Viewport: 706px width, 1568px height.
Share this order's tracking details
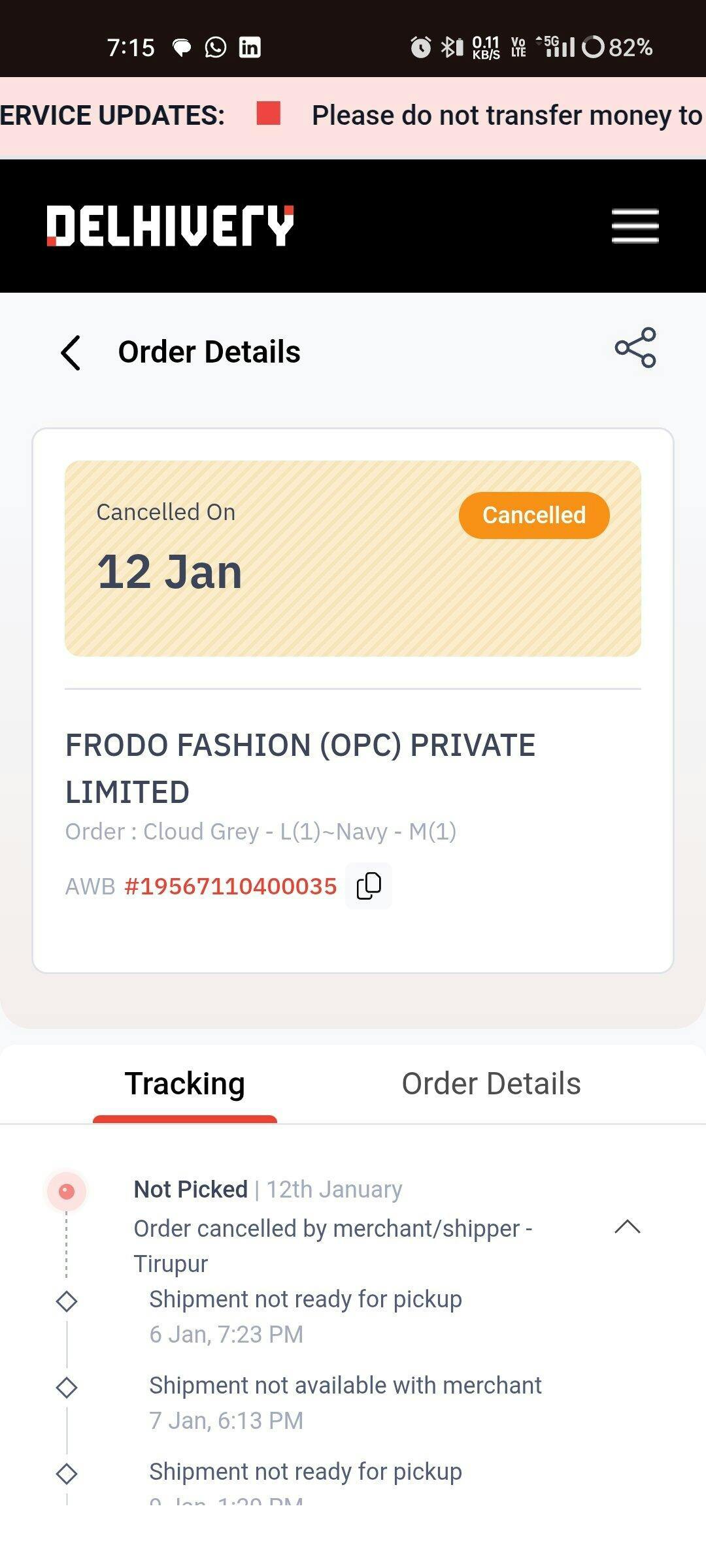[635, 348]
